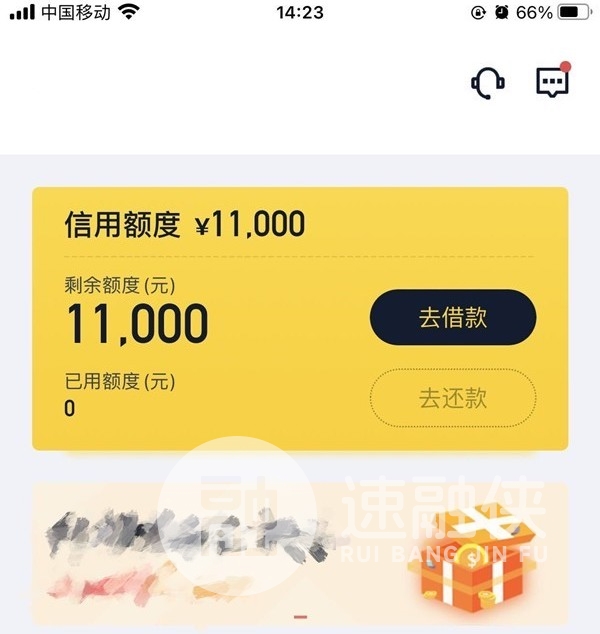Open the customer service headset icon
Screen dimensions: 600x634
[x=487, y=83]
